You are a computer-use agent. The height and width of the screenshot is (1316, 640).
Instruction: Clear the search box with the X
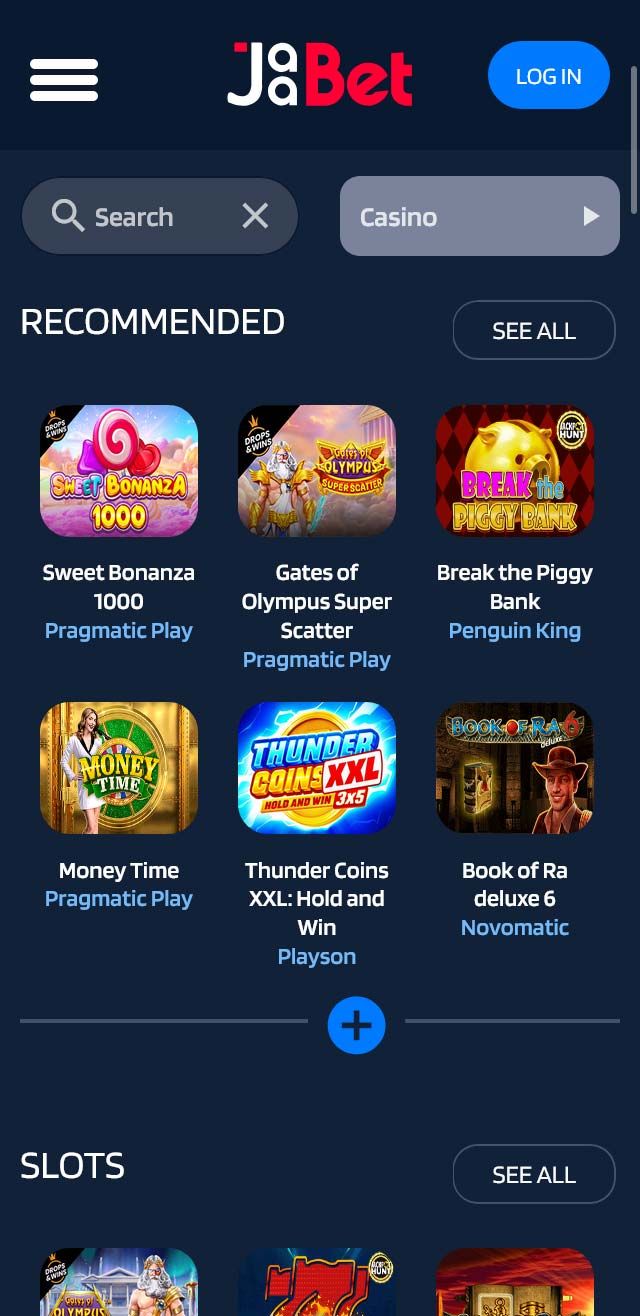pyautogui.click(x=255, y=216)
